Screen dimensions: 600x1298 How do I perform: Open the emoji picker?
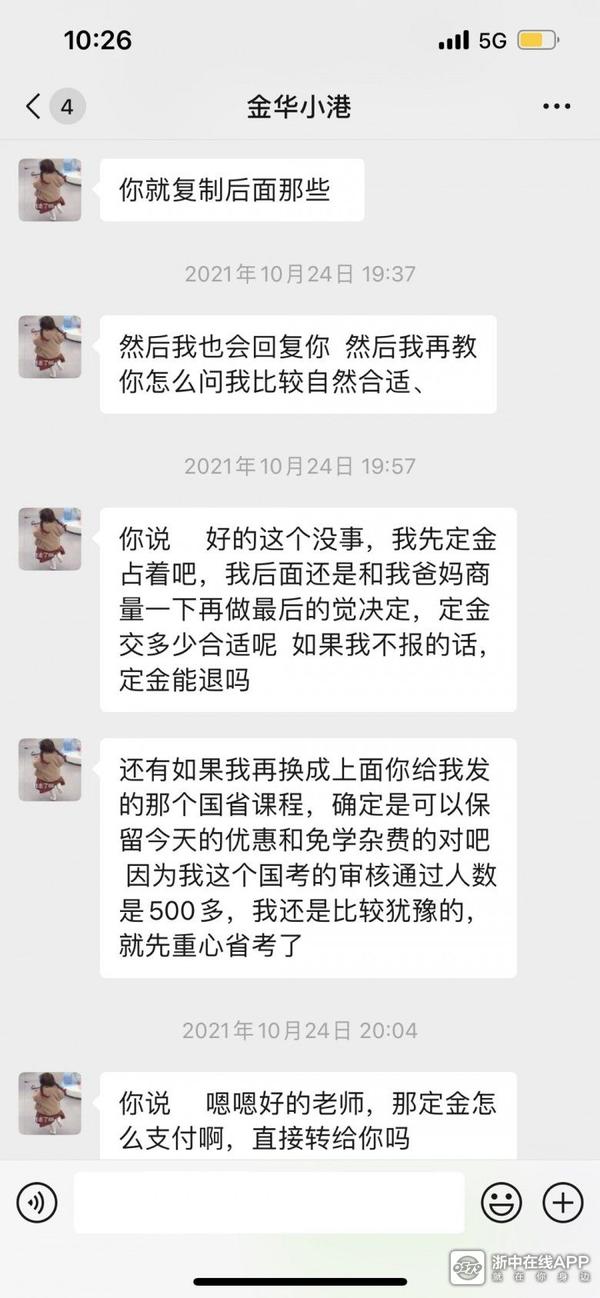(x=502, y=1202)
